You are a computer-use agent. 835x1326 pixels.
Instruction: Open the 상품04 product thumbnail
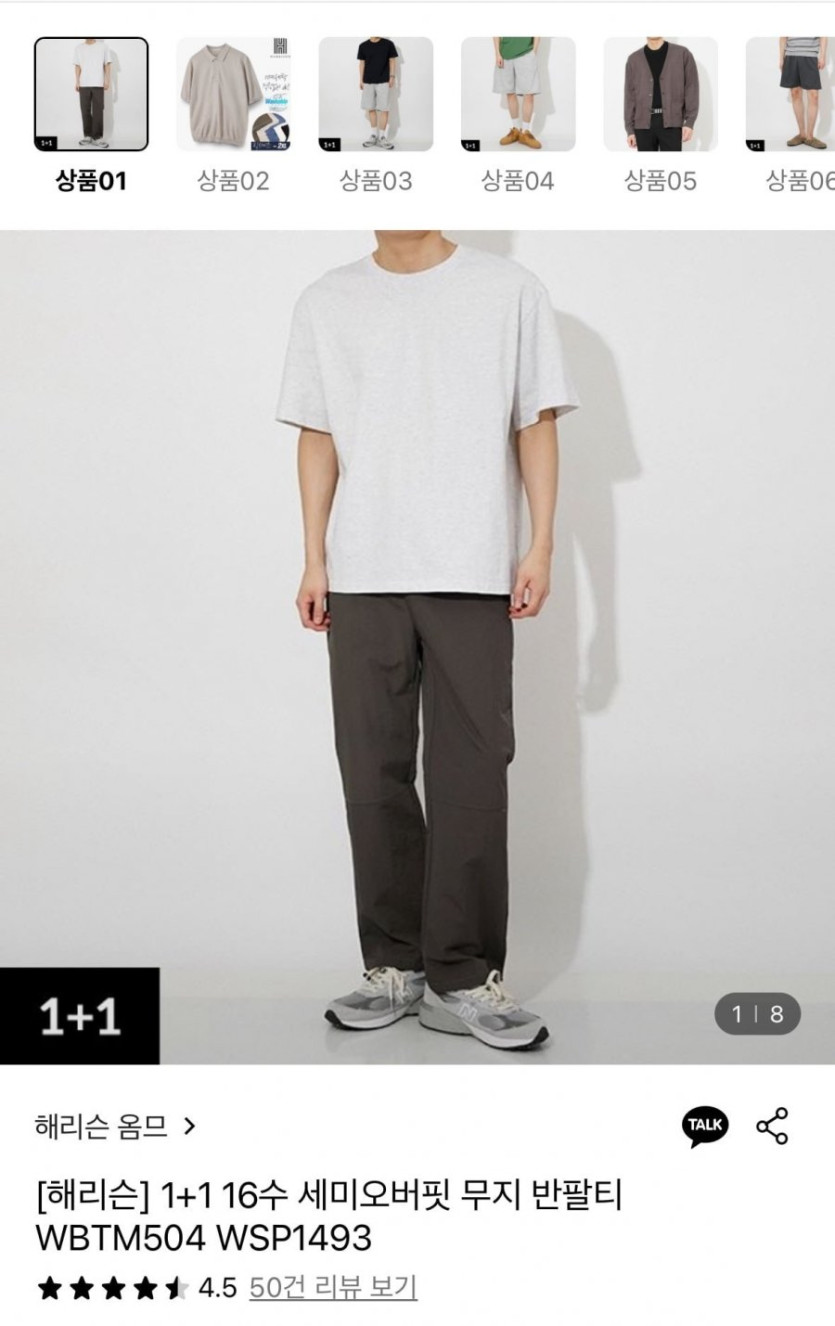click(x=518, y=95)
